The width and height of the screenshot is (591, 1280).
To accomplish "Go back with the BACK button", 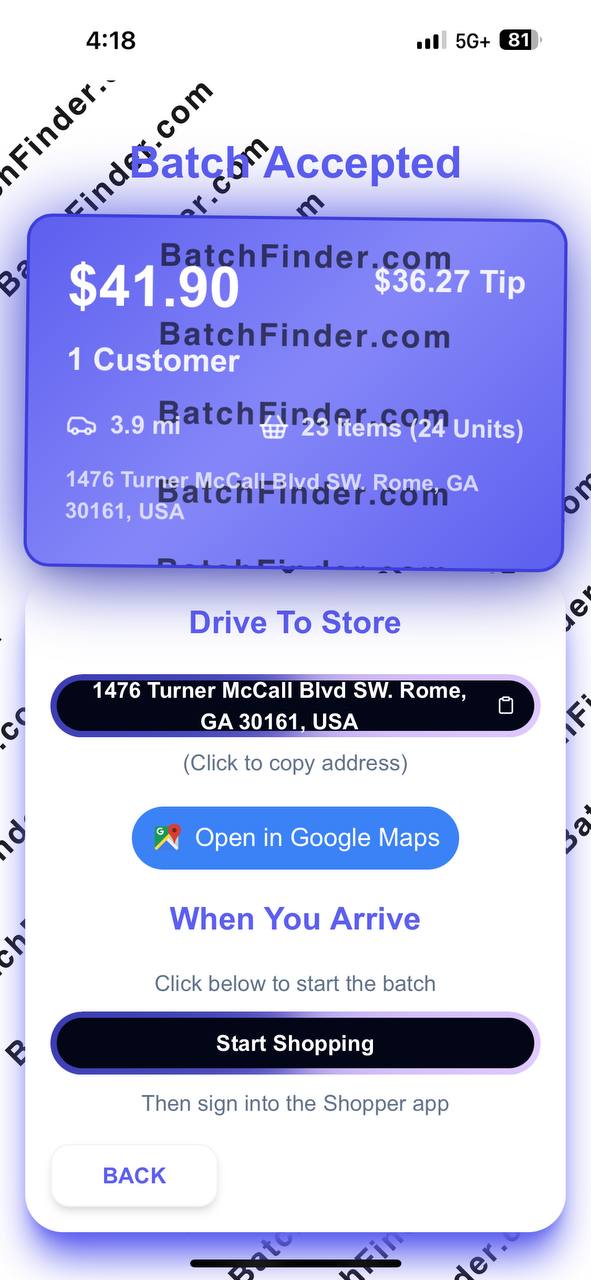I will [x=134, y=1176].
